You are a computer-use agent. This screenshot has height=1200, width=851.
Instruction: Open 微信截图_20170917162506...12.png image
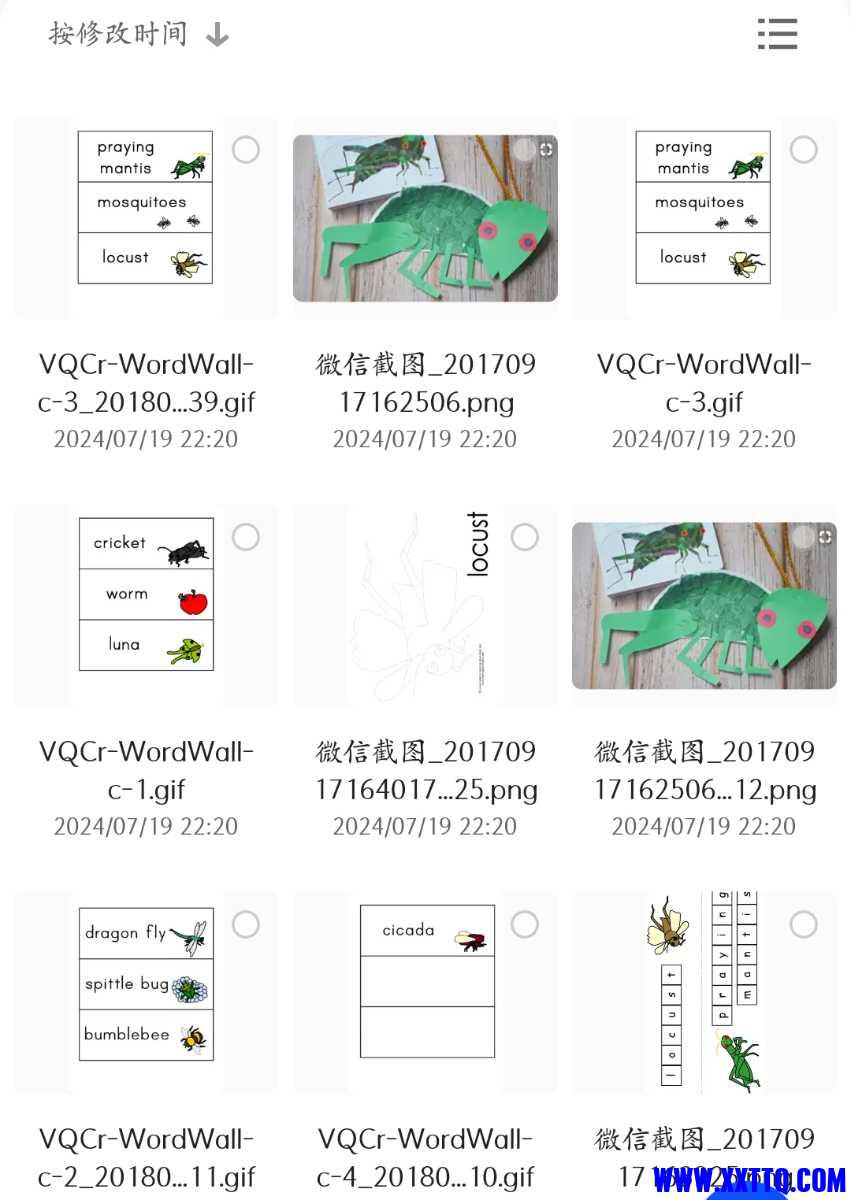coord(704,606)
